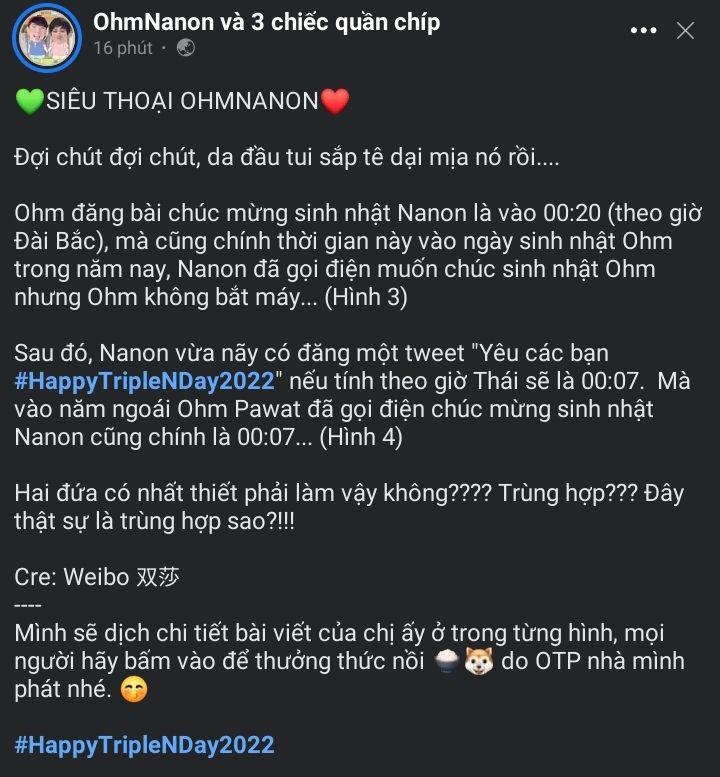Open page name OhmNanon và 3 chiếc quần chíp
The image size is (720, 777).
coord(266,22)
